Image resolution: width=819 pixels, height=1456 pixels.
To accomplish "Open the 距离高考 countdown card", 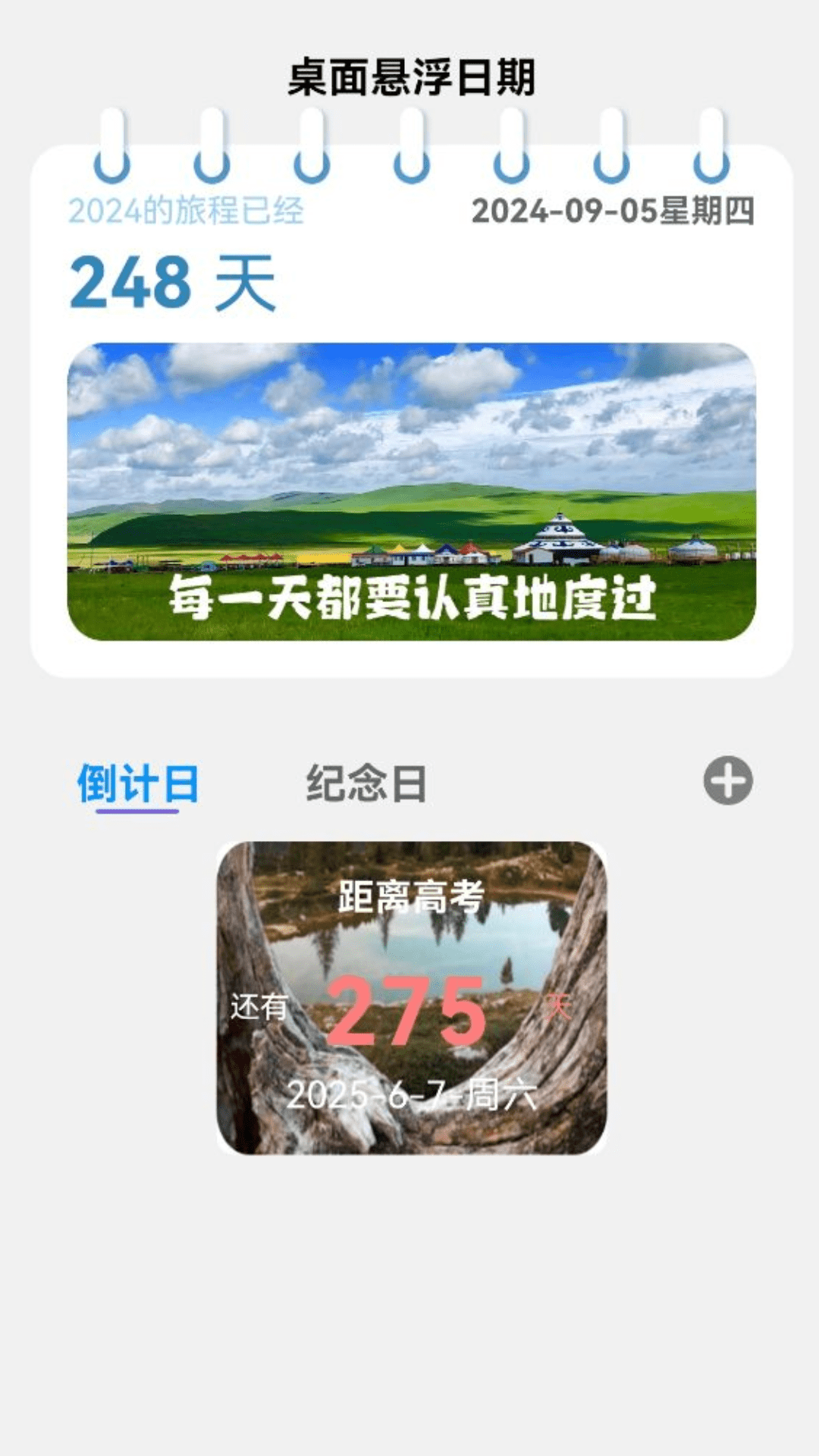I will pos(411,998).
